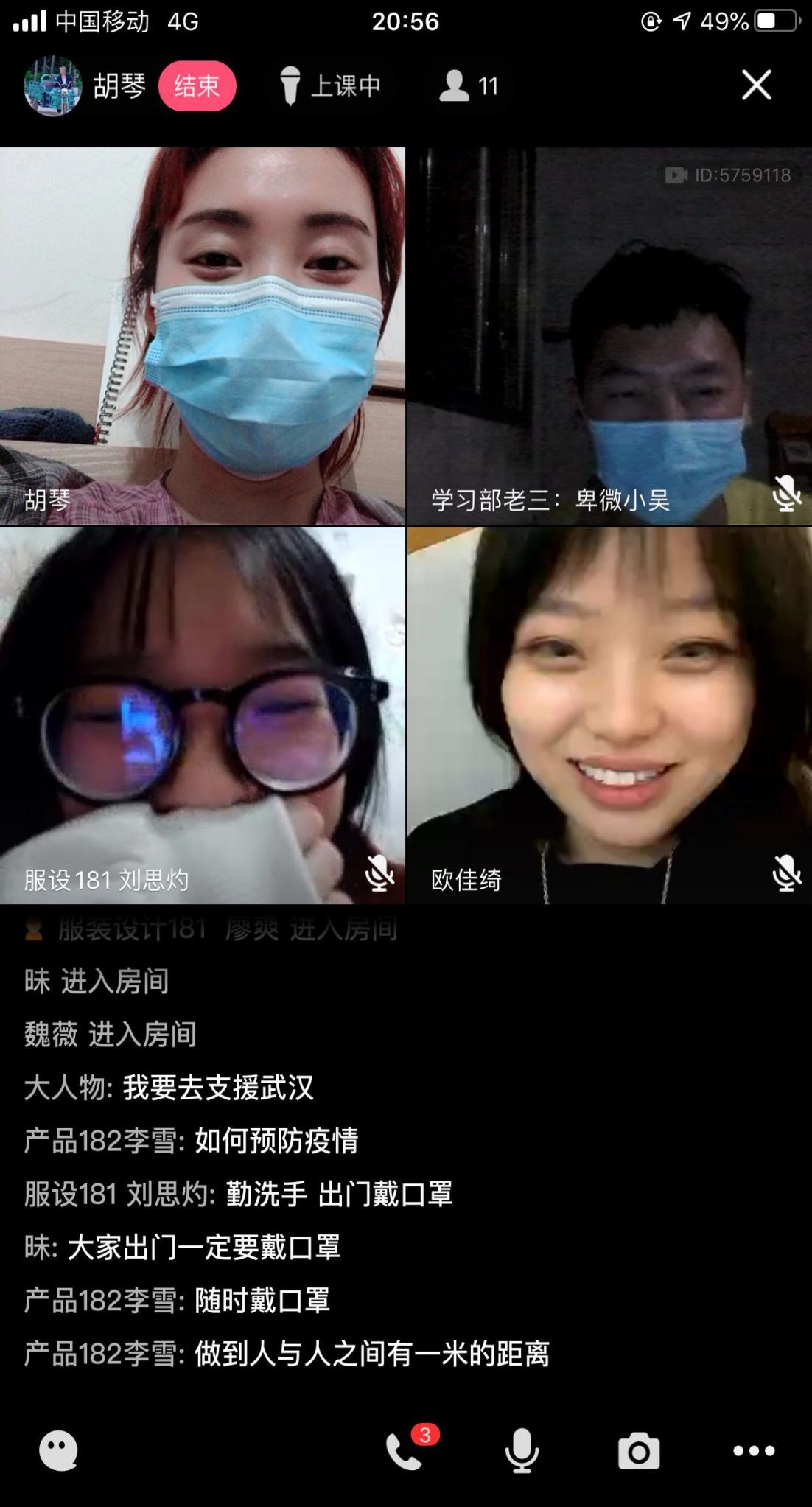Tap the red 结束 button to end the class

[x=197, y=86]
